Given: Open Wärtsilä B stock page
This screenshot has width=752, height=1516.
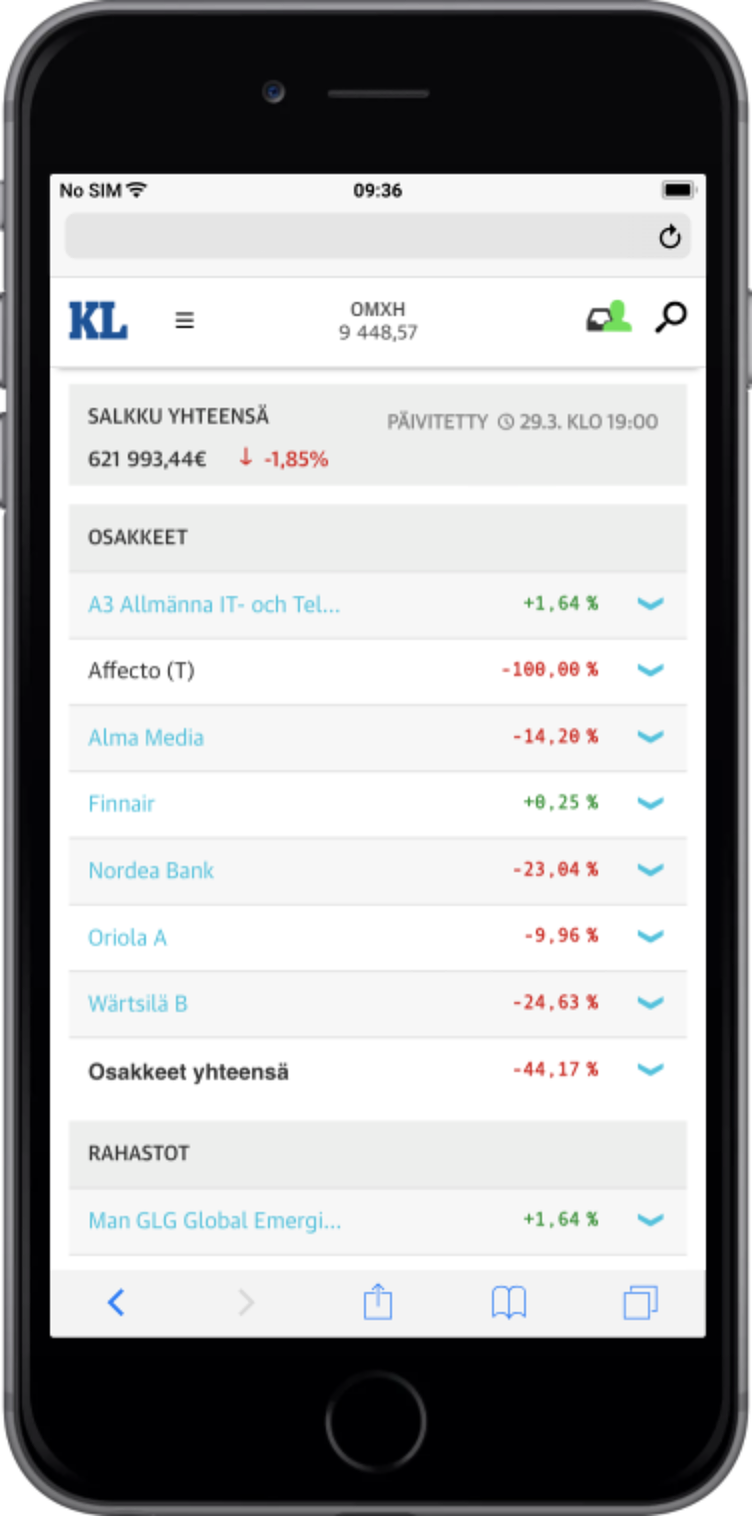Looking at the screenshot, I should click(138, 1004).
